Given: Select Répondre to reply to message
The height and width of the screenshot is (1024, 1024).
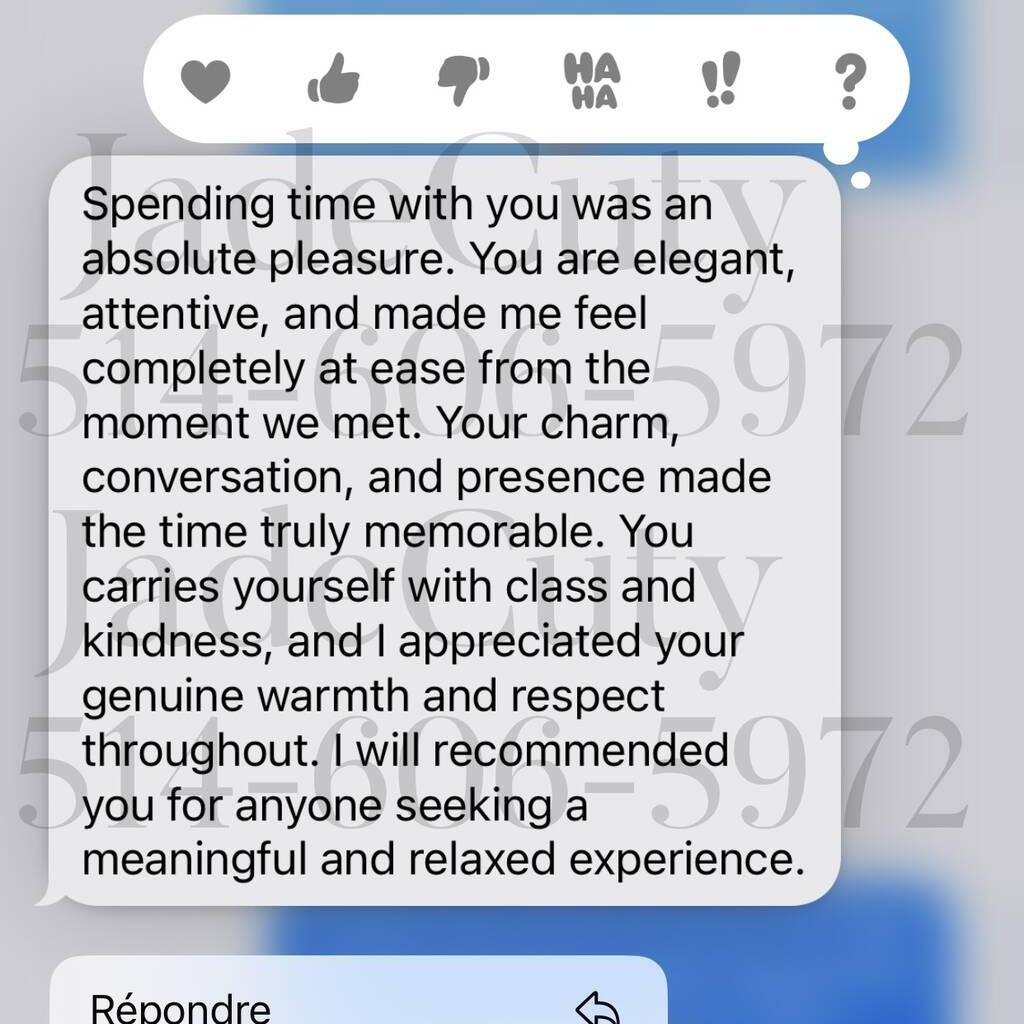Looking at the screenshot, I should pos(180,1006).
